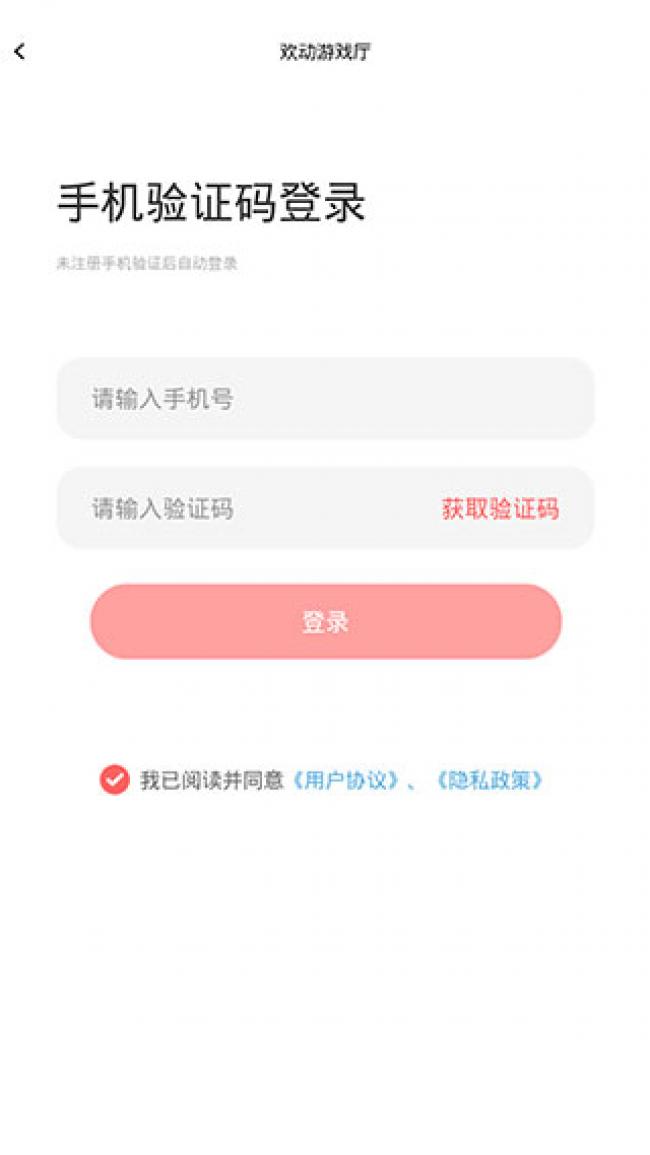
Task: Tap the 登录 login button
Action: (326, 622)
